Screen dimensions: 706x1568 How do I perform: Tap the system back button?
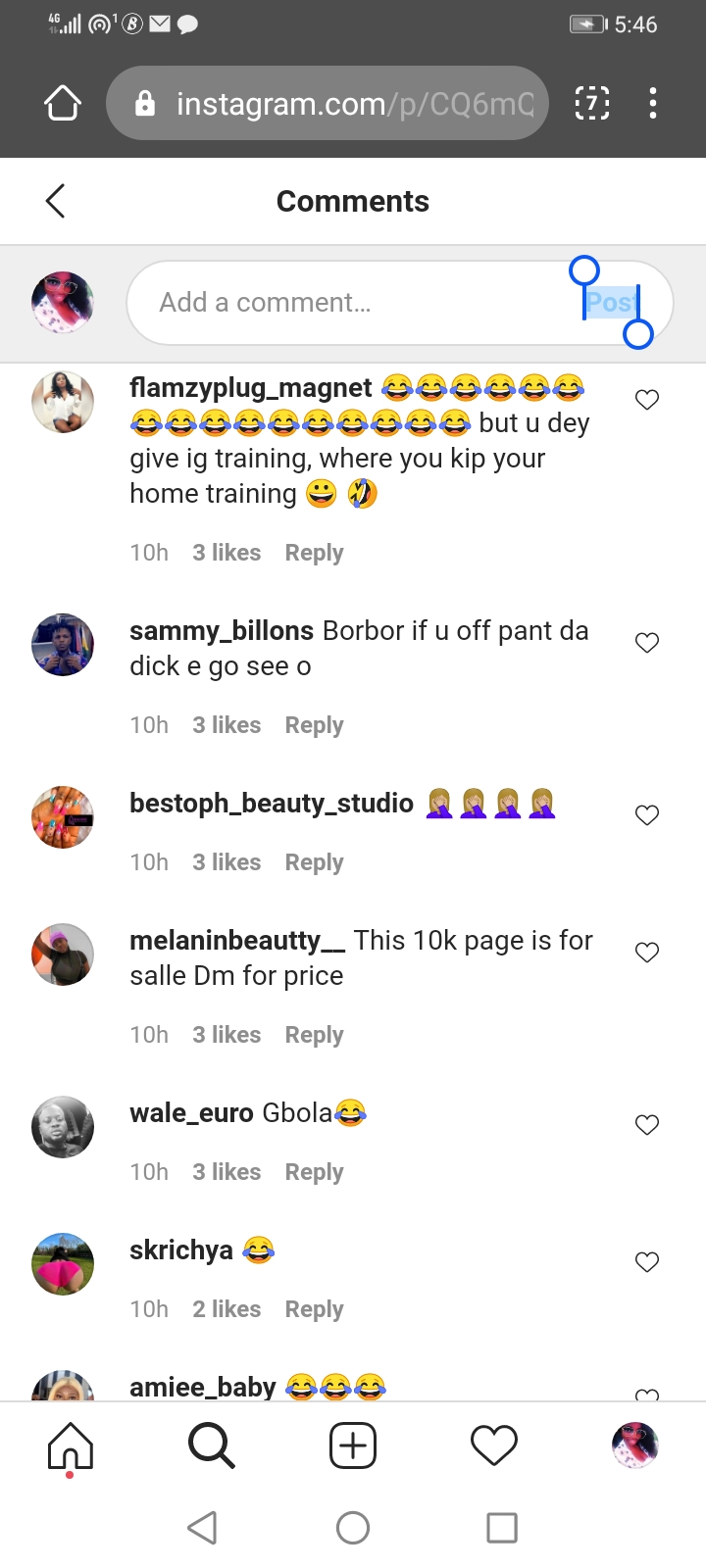tap(203, 1528)
